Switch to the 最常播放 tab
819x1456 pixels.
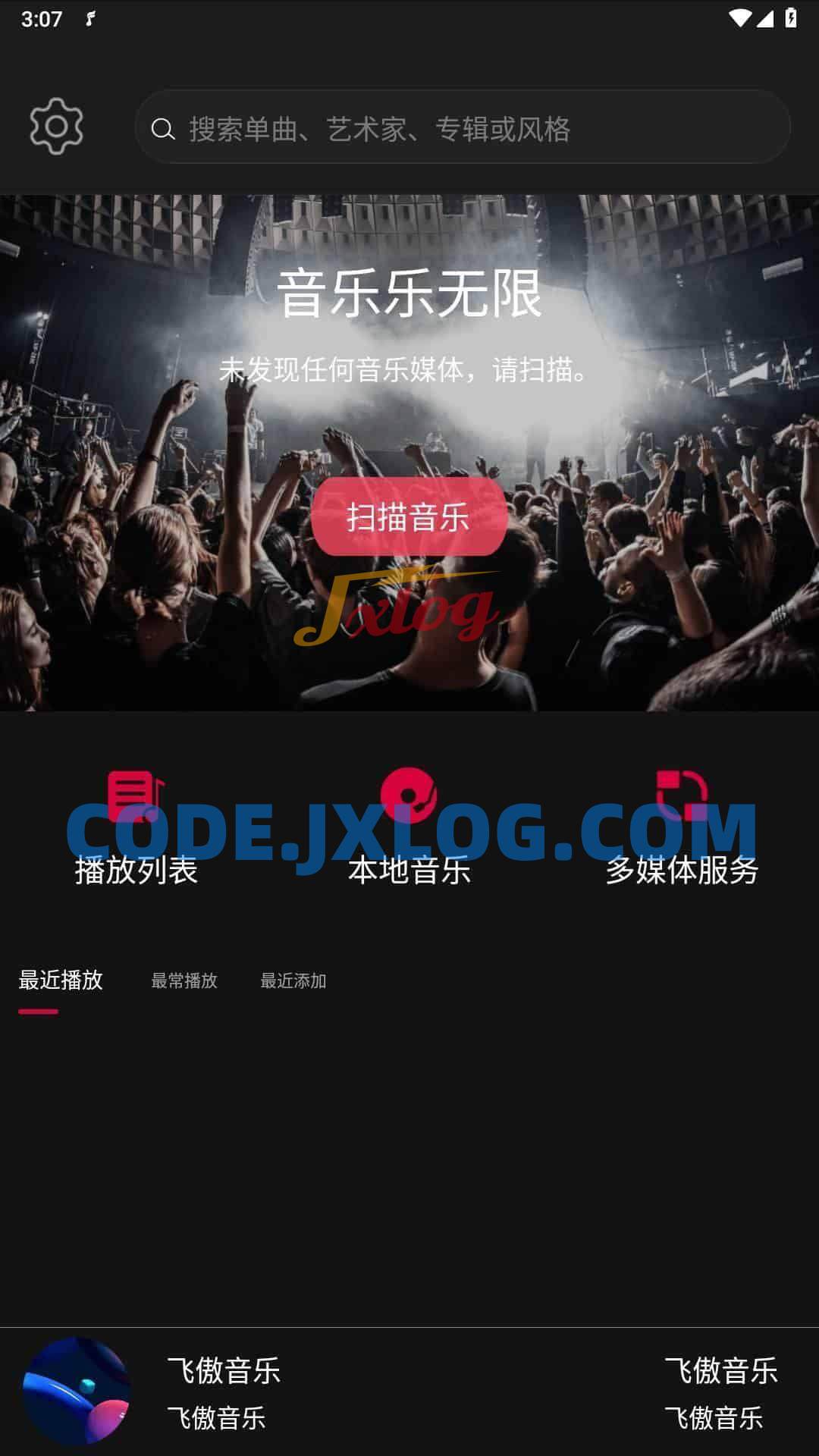point(184,981)
